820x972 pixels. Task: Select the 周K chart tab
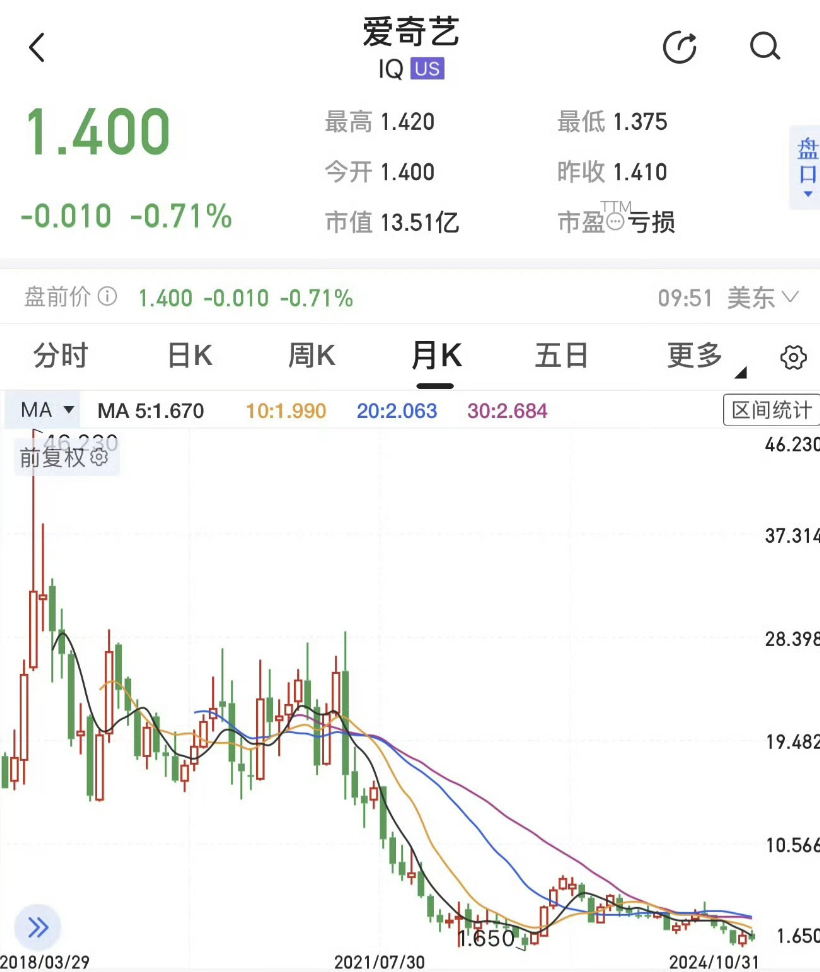(312, 355)
